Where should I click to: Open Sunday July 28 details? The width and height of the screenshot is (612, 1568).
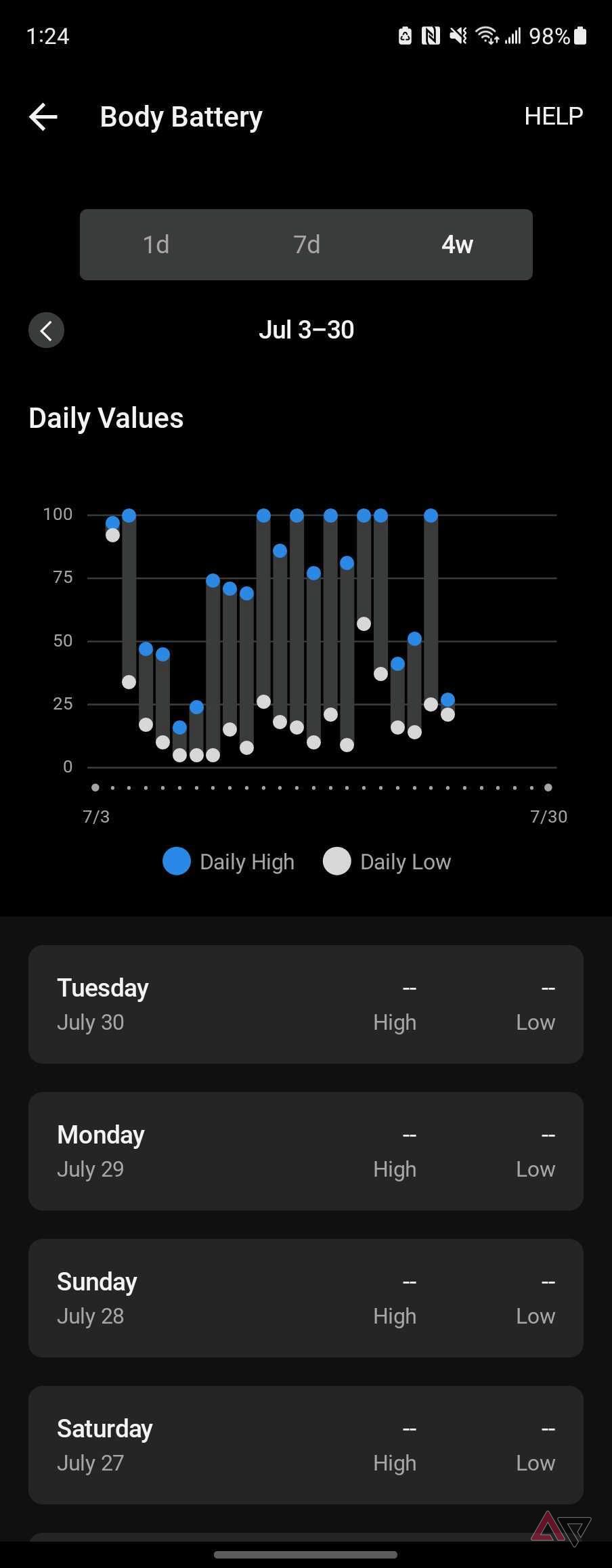(305, 1298)
